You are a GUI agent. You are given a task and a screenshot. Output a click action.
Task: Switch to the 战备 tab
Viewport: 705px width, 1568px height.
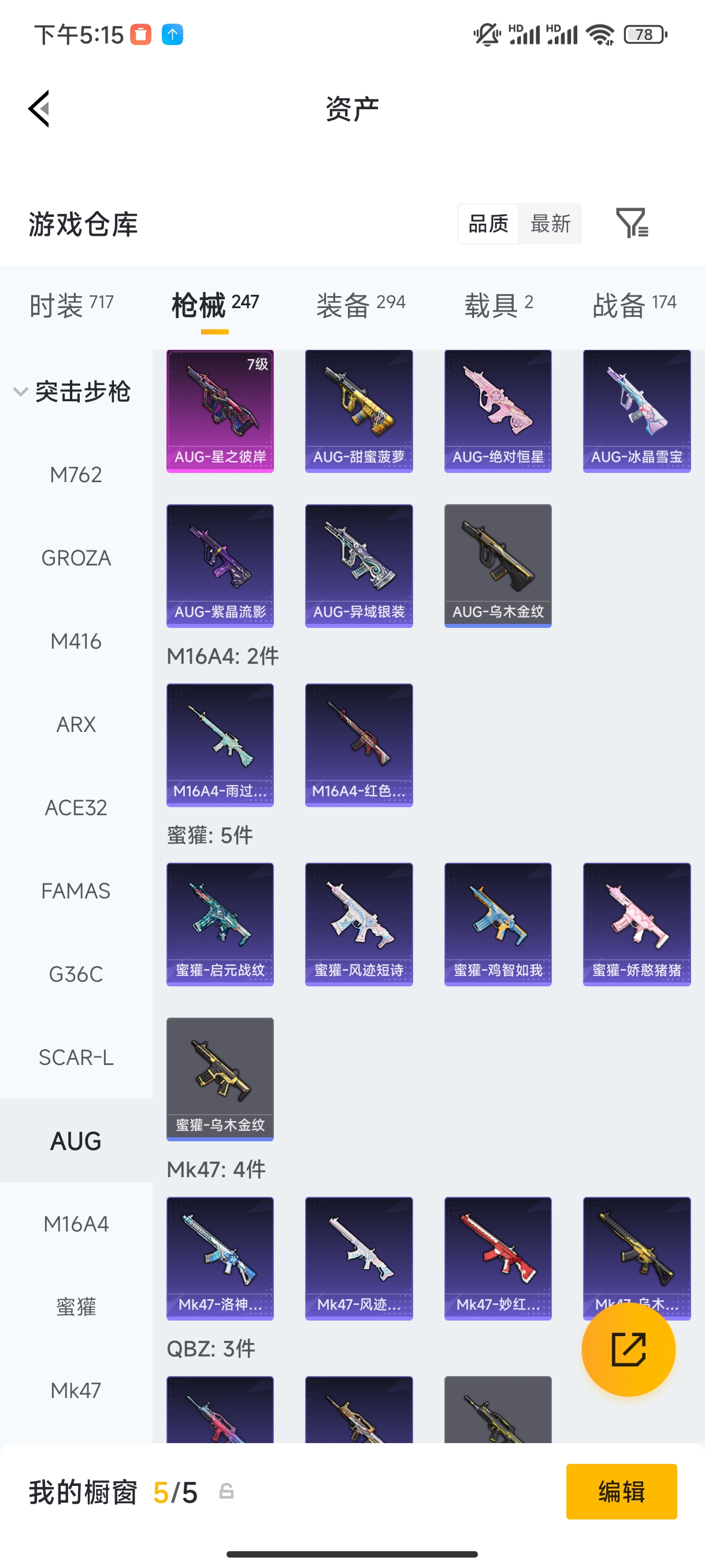(634, 304)
